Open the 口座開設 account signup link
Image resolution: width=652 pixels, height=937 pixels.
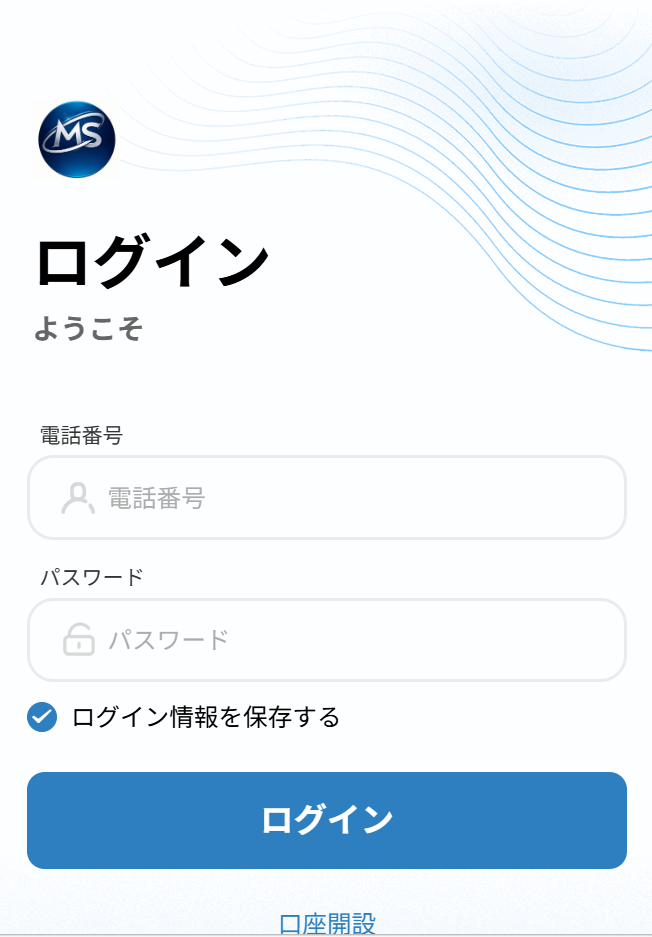click(327, 923)
